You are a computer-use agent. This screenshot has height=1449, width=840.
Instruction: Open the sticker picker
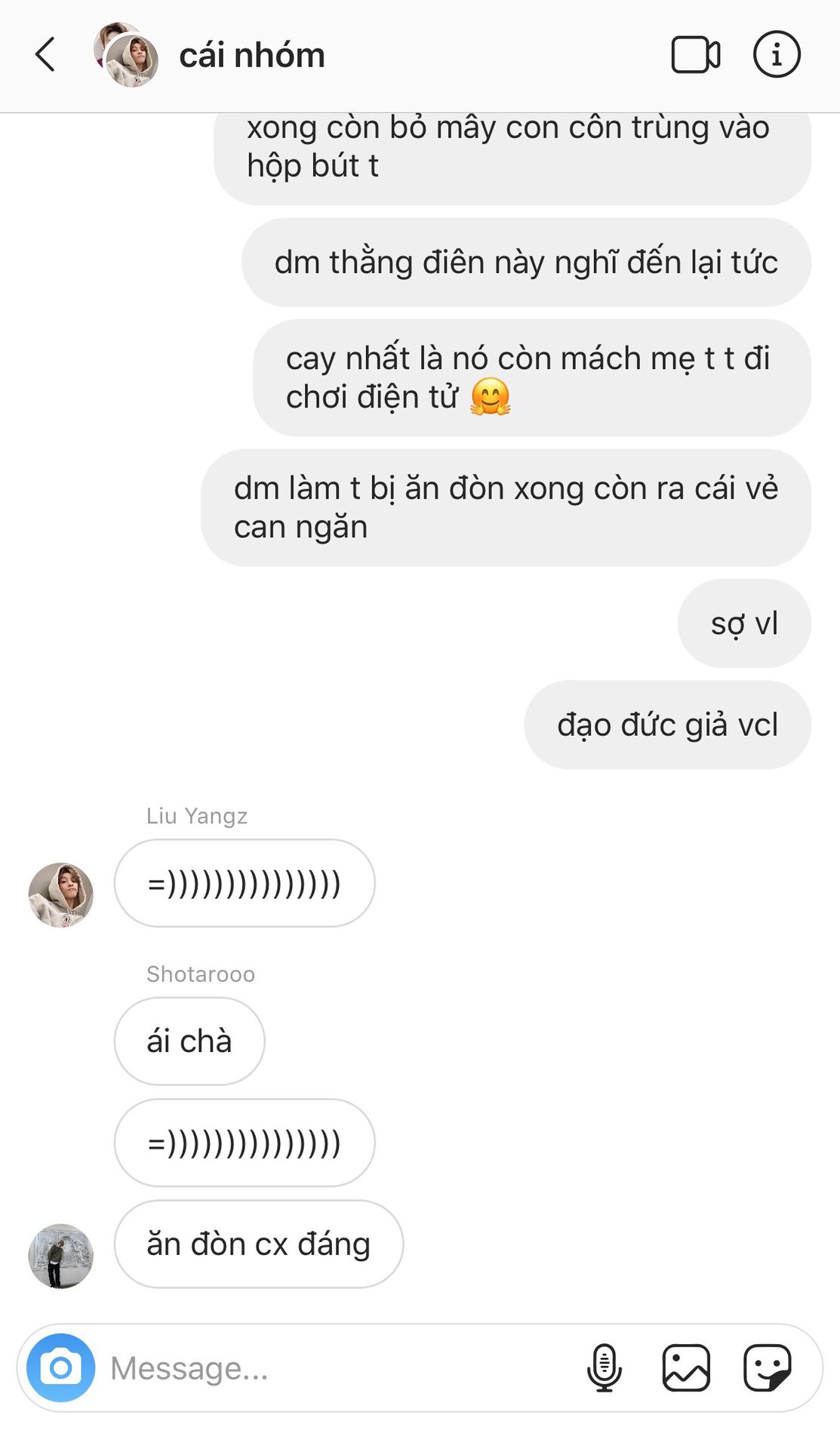pos(767,1367)
